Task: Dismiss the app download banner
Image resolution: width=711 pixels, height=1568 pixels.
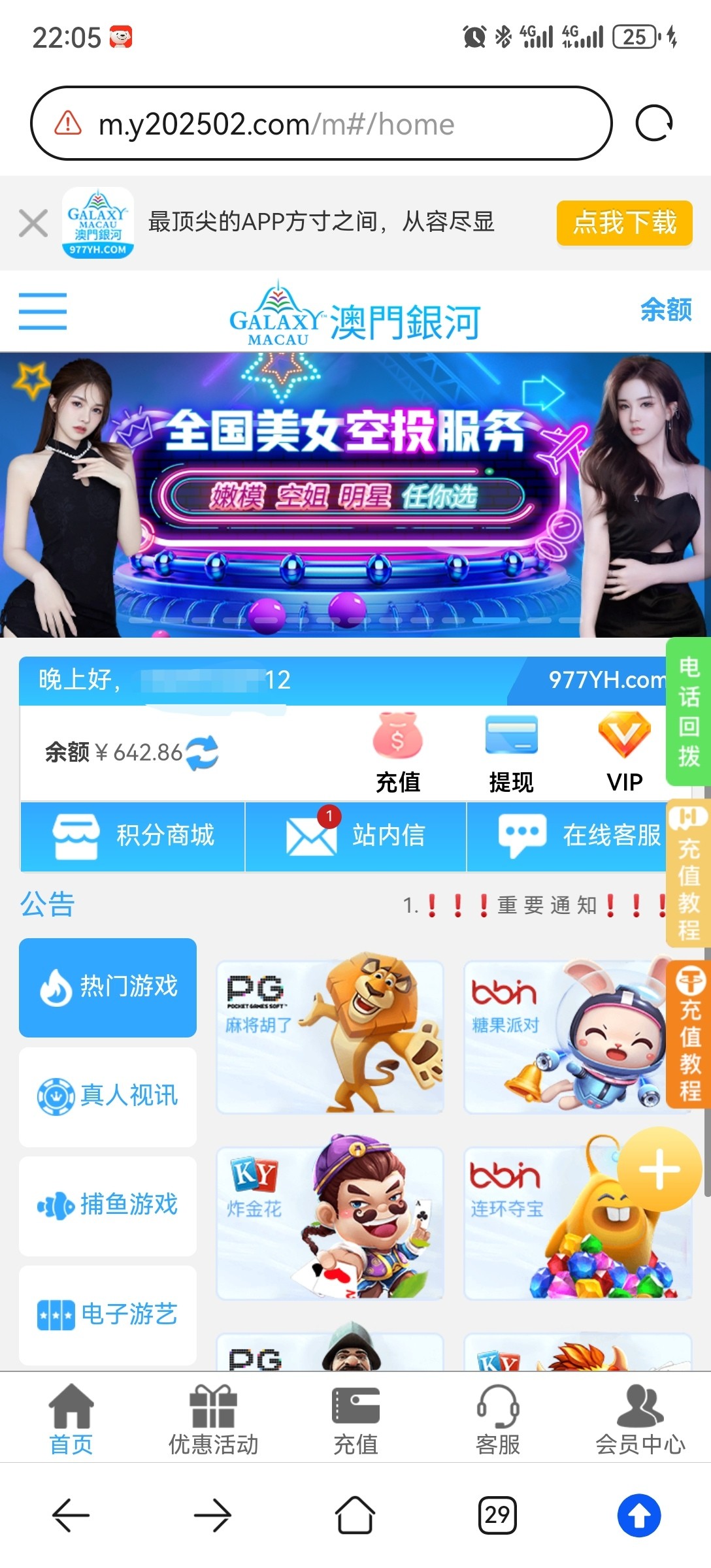Action: pos(33,223)
